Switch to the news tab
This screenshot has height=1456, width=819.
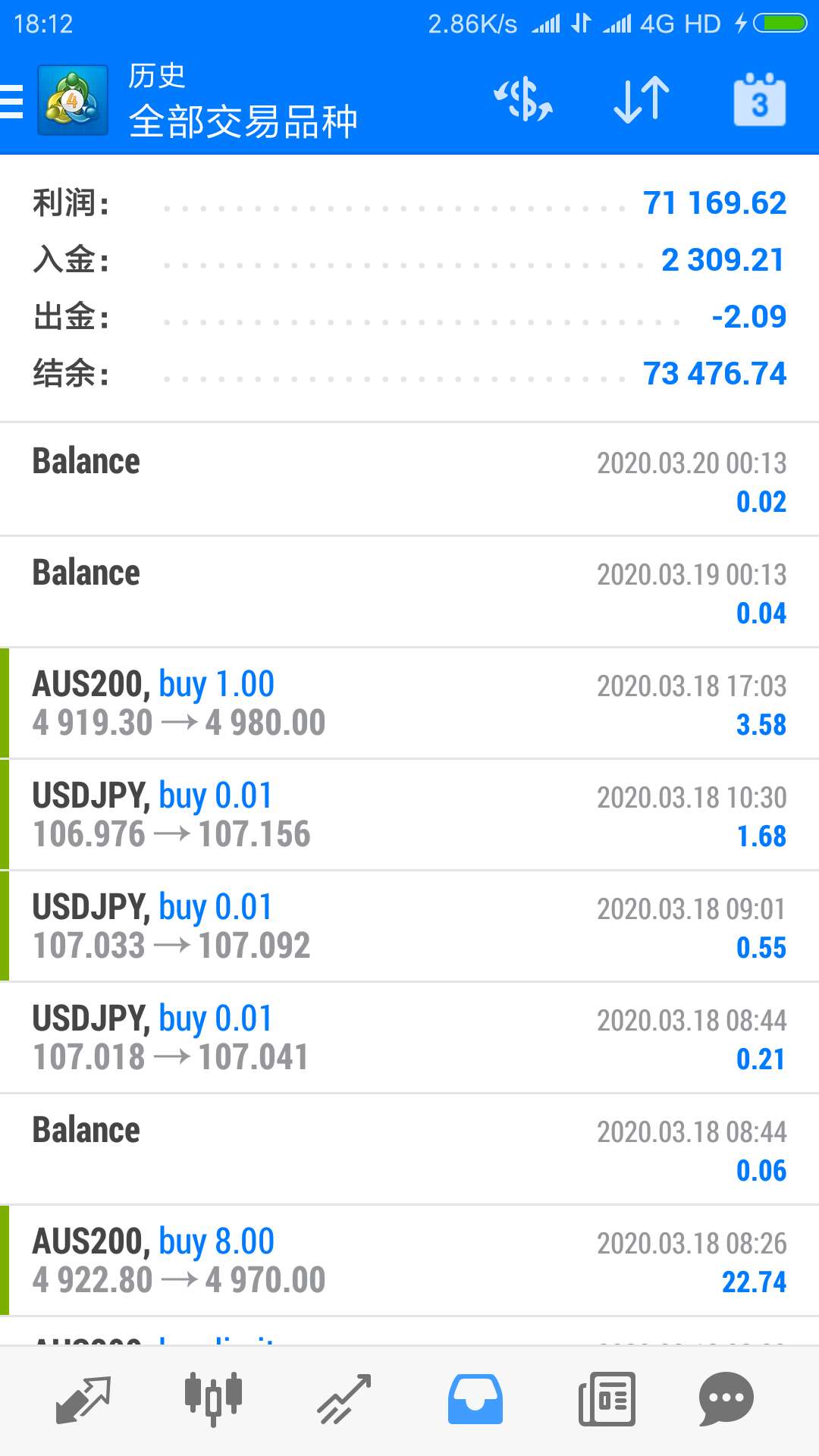[x=607, y=1400]
